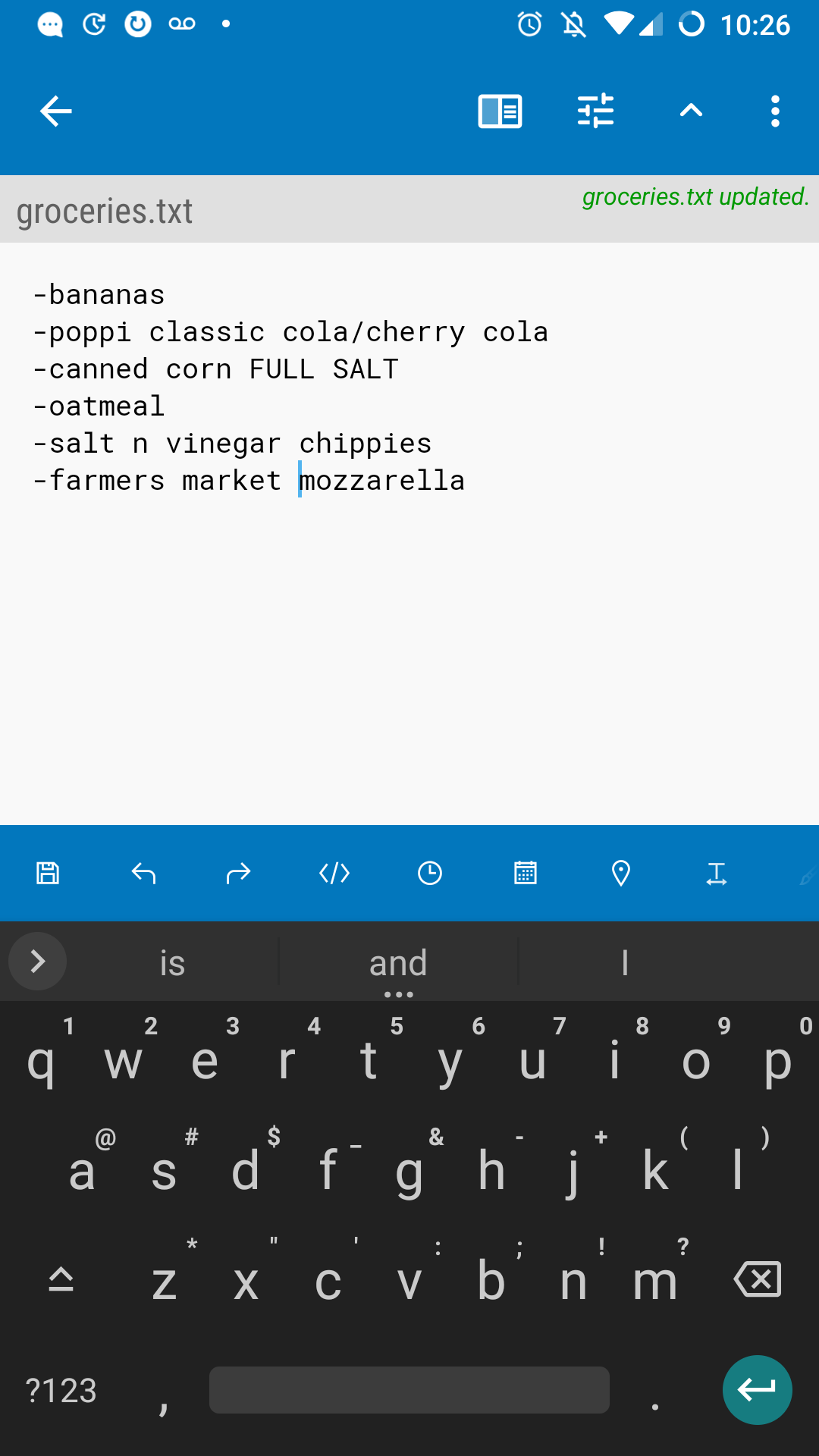The height and width of the screenshot is (1456, 819).
Task: Save the file with the floppy icon
Action: [x=48, y=874]
